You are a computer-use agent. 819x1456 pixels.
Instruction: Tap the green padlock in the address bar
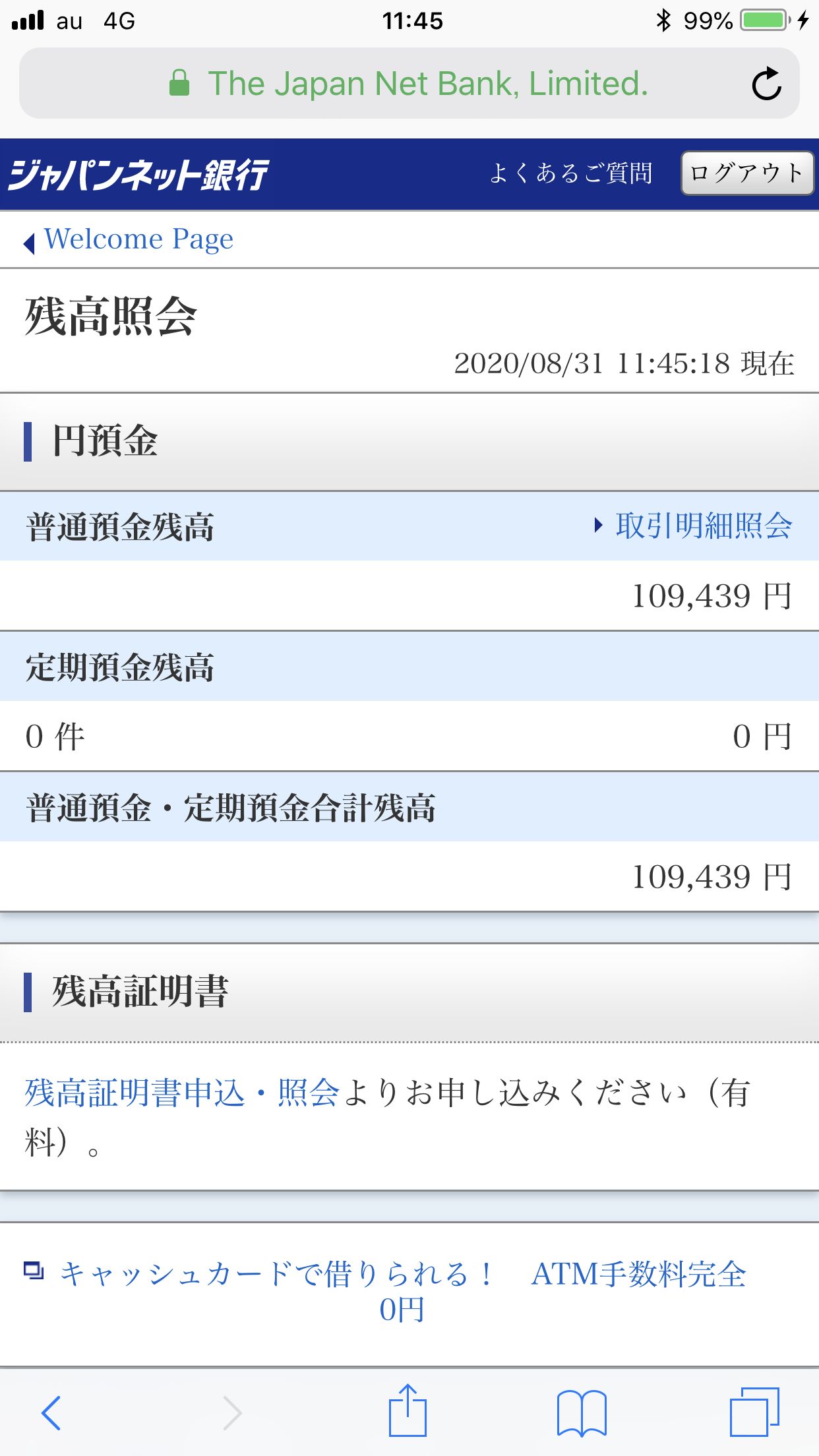(179, 83)
